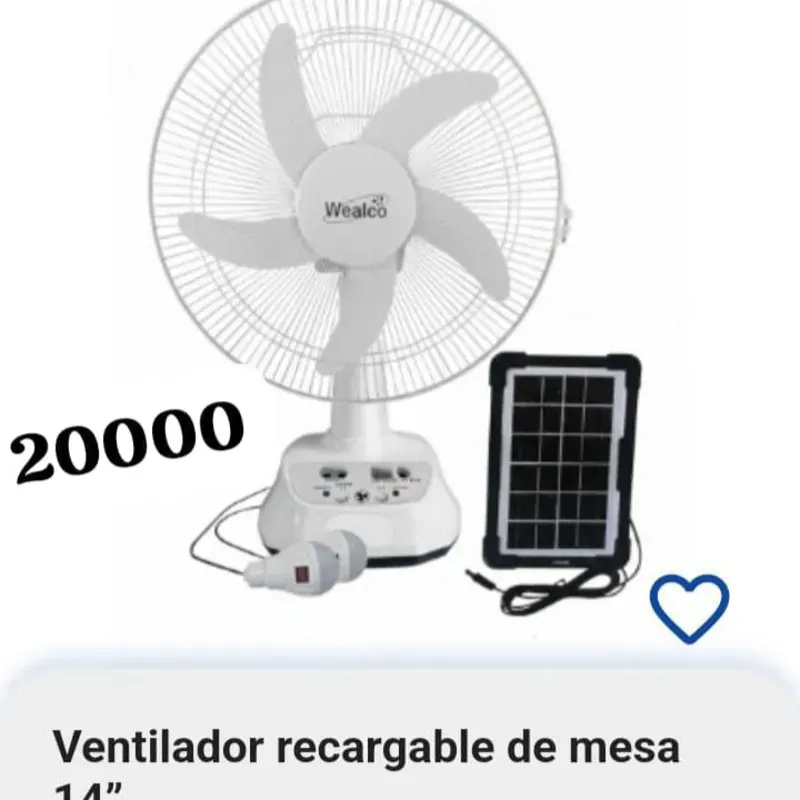Add the rechargeable fan to favorites
This screenshot has height=800, width=800.
689,607
